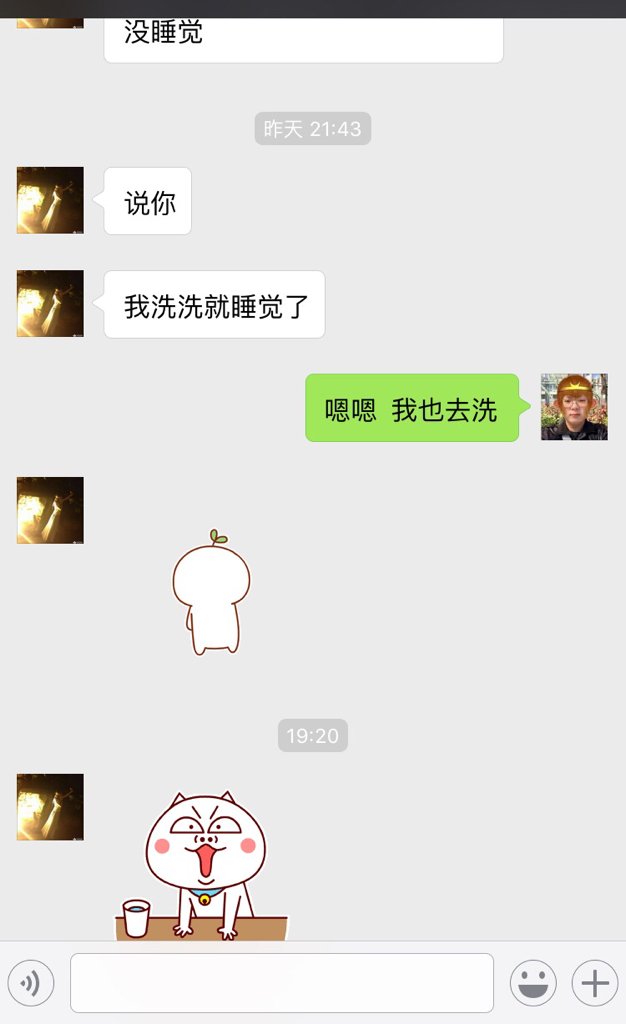Screen dimensions: 626x1024
Task: Open the emoji sticker panel
Action: point(533,983)
